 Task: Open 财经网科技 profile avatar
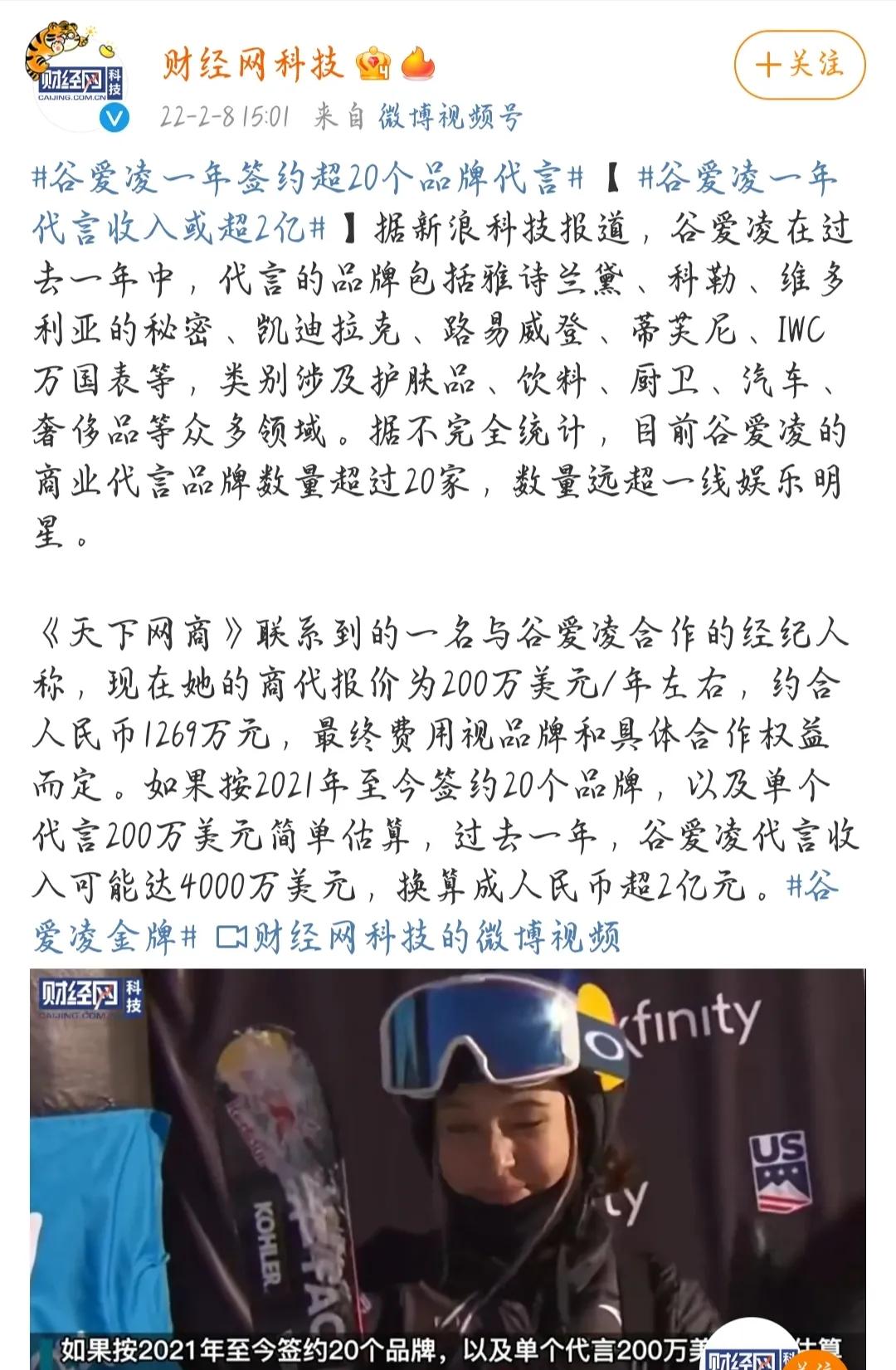75,77
